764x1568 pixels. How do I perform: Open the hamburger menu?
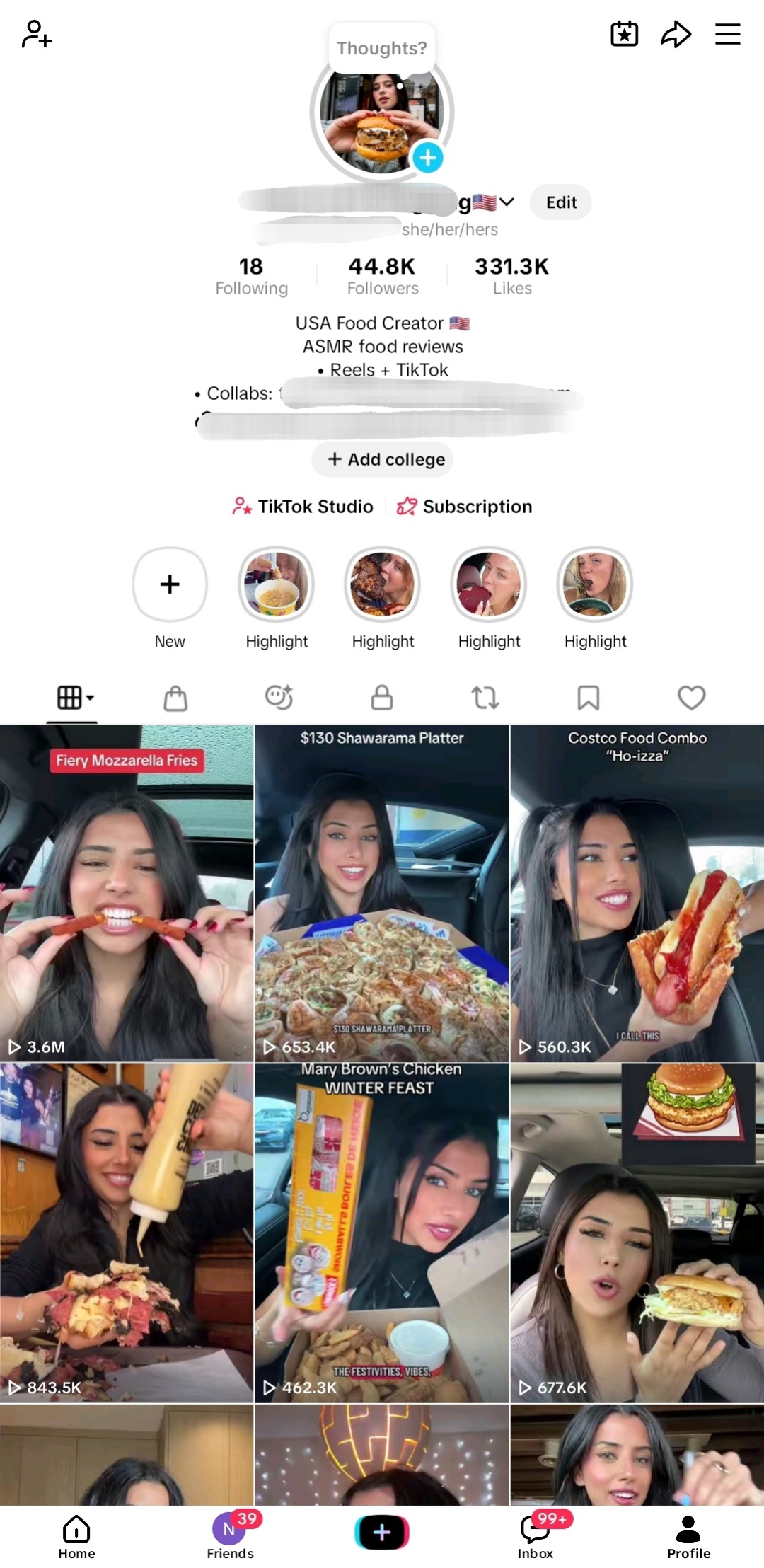727,34
